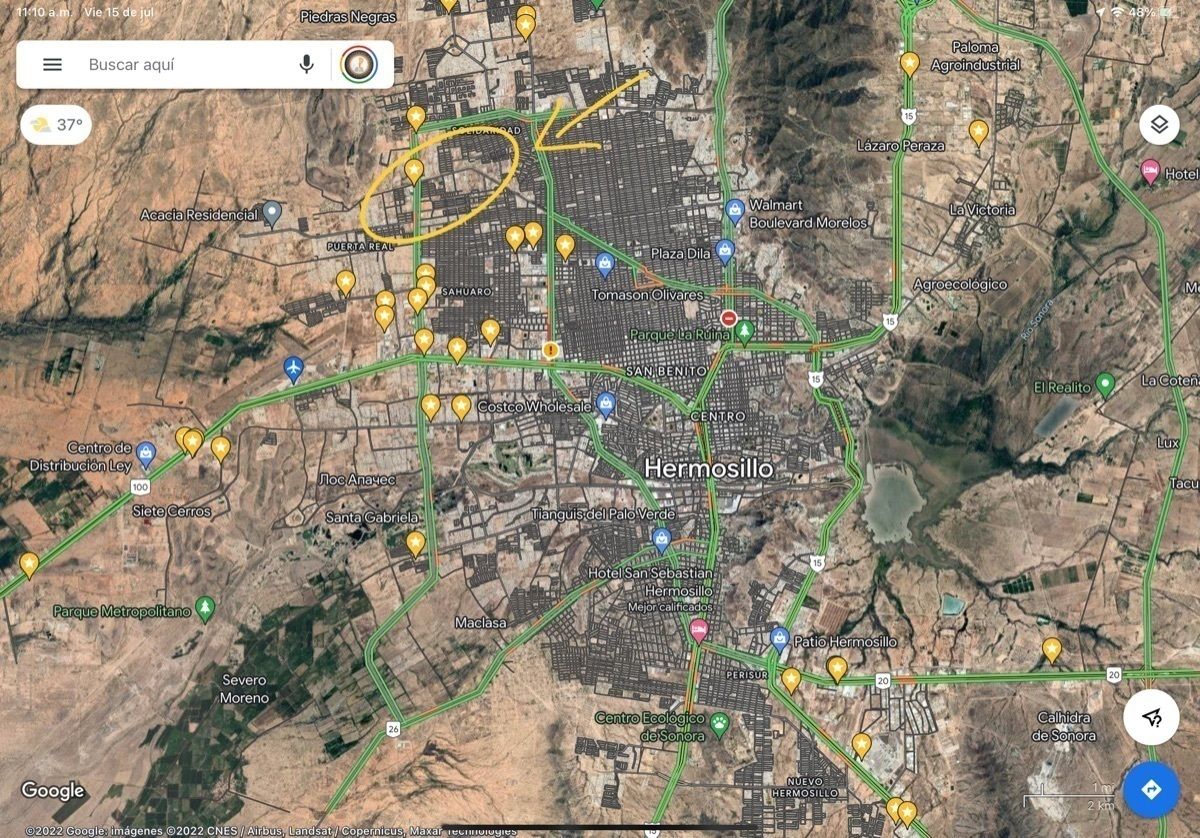1200x838 pixels.
Task: Open the Acacia Residencial marker
Action: (272, 212)
